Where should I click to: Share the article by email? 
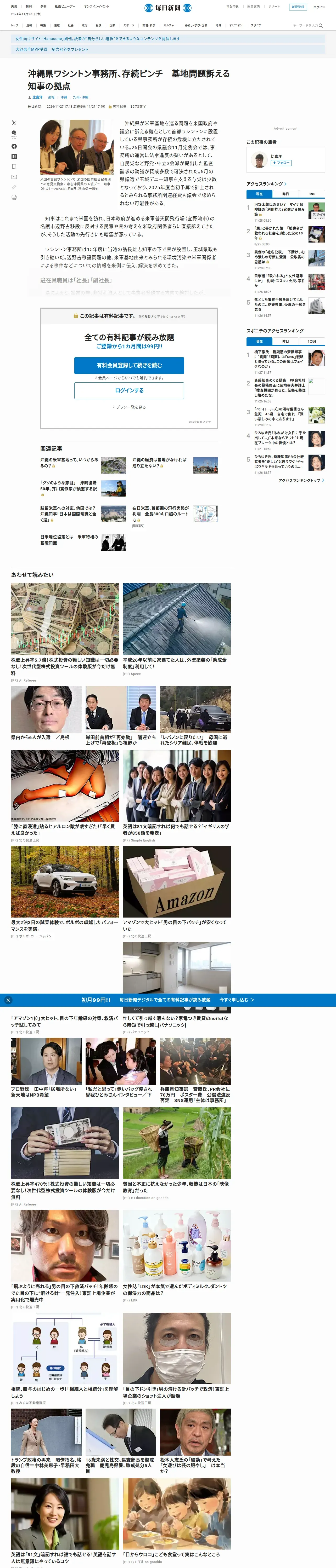pos(14,177)
